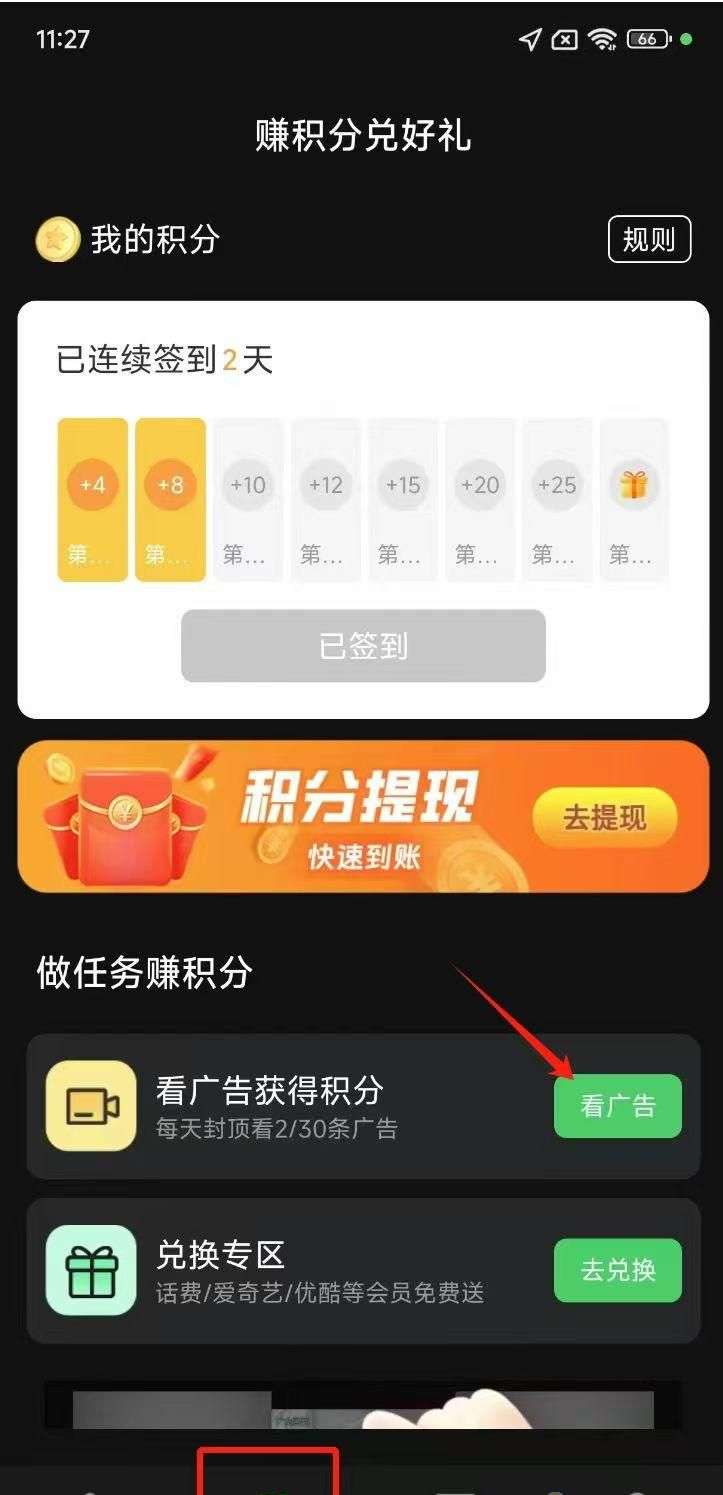Tap 去兑换 in the 兑换专区 row

click(x=617, y=1270)
